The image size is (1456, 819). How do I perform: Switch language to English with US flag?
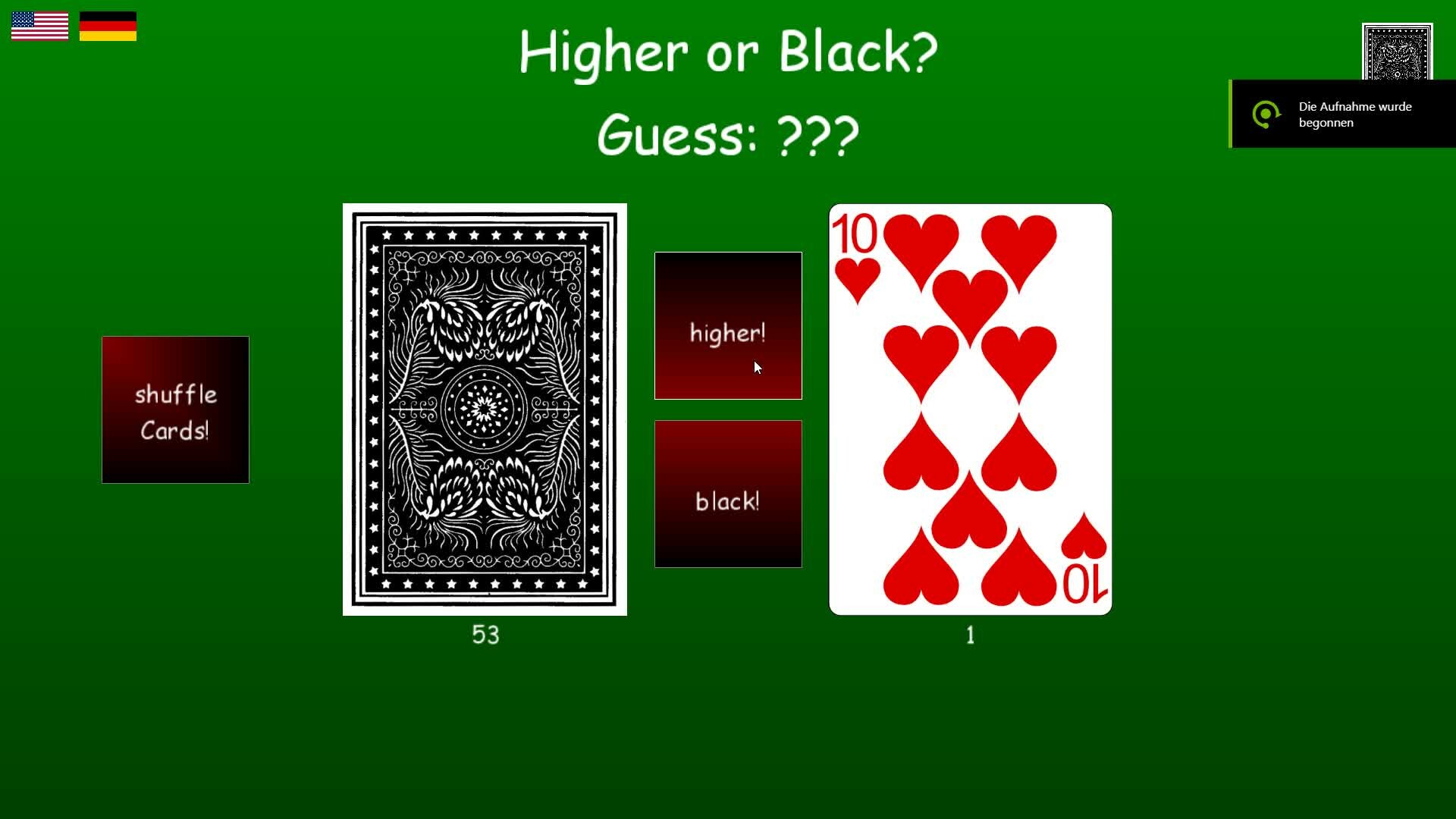pos(39,27)
